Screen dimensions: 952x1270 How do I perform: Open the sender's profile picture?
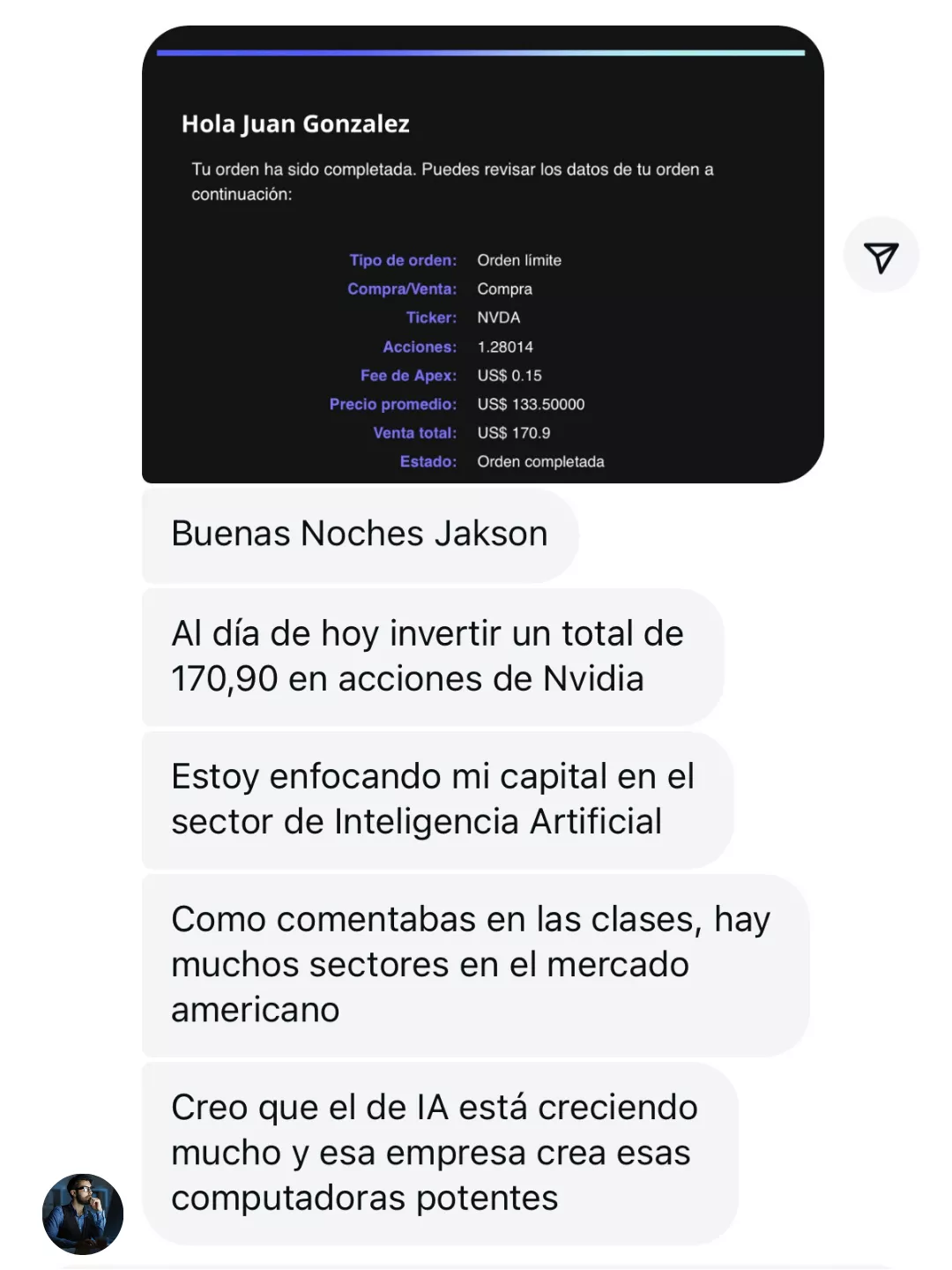tap(83, 1214)
